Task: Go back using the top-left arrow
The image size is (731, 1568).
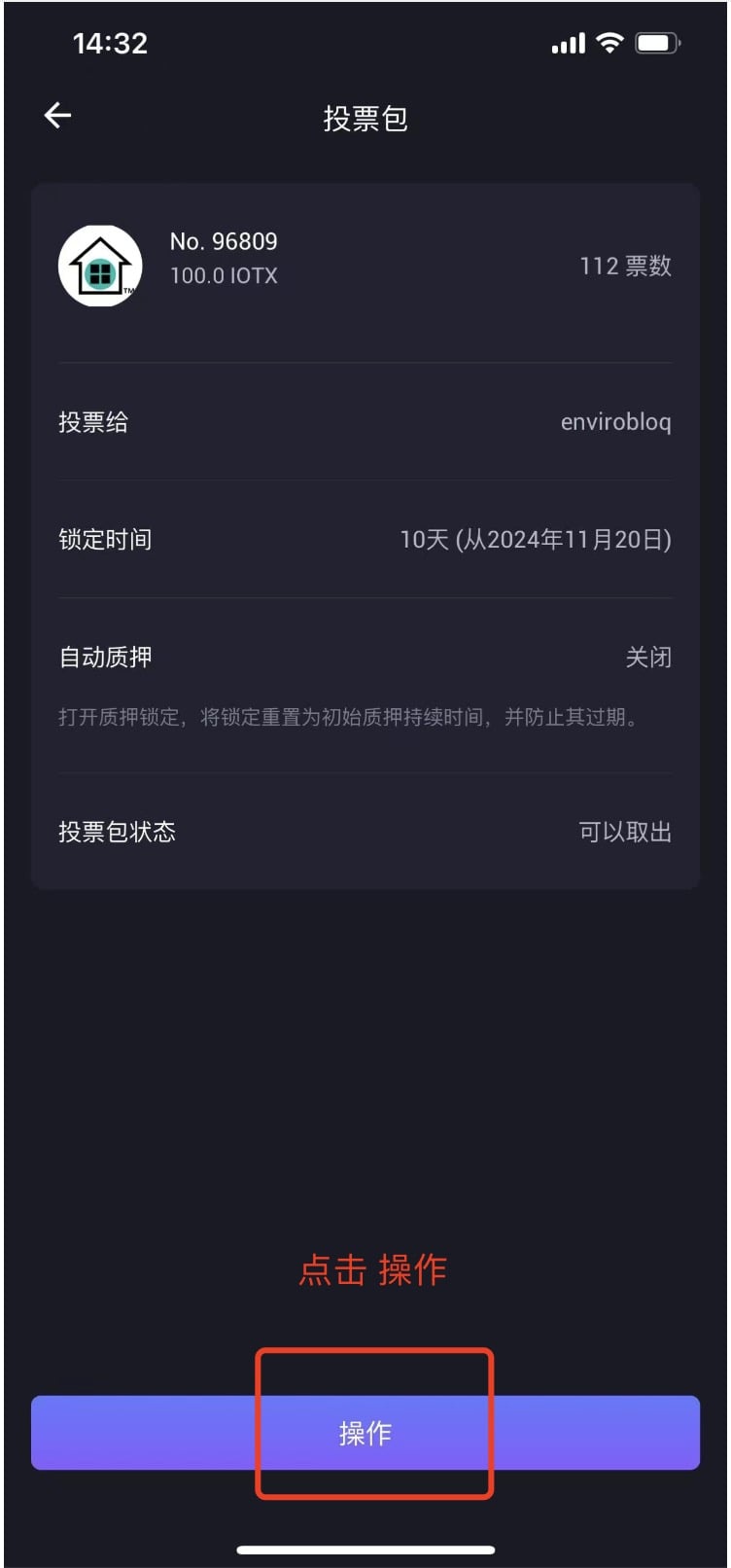Action: click(x=58, y=116)
